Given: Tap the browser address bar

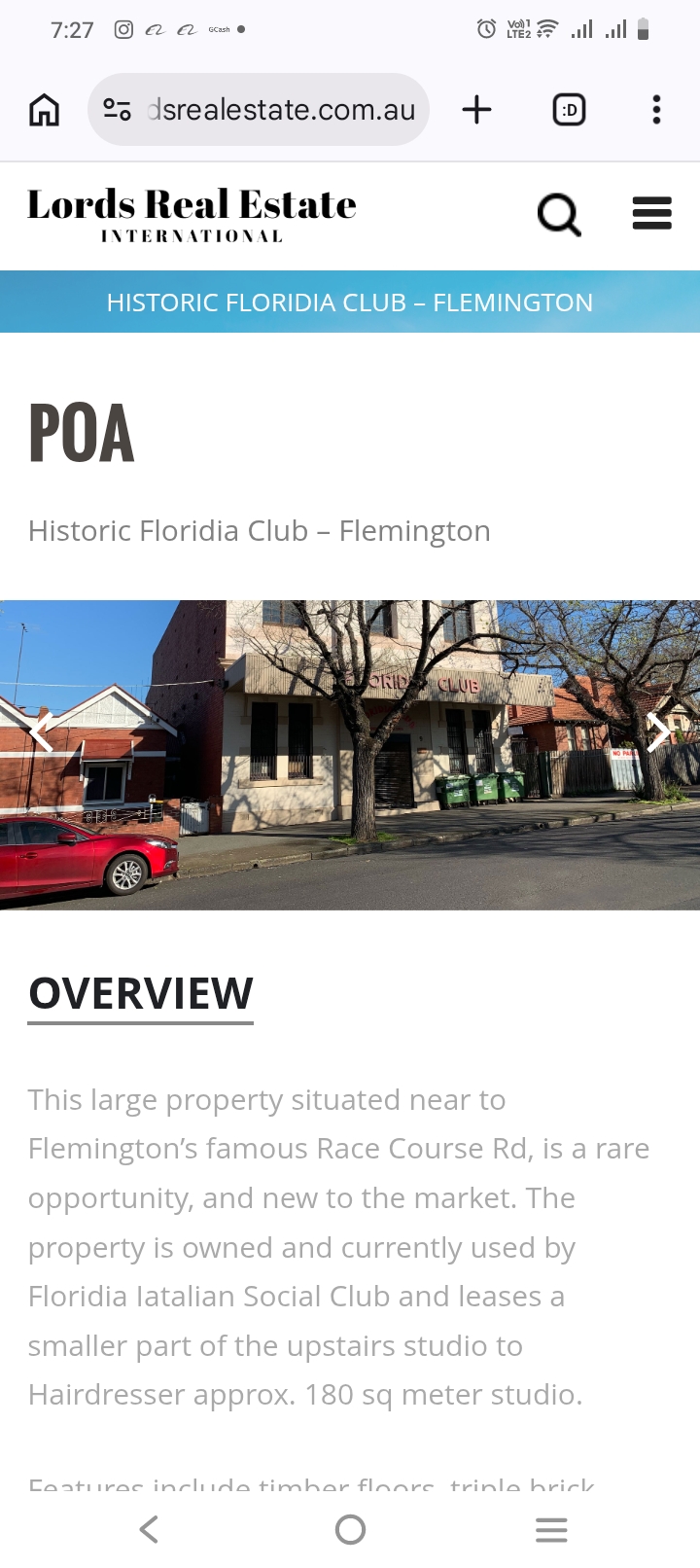Looking at the screenshot, I should point(280,110).
